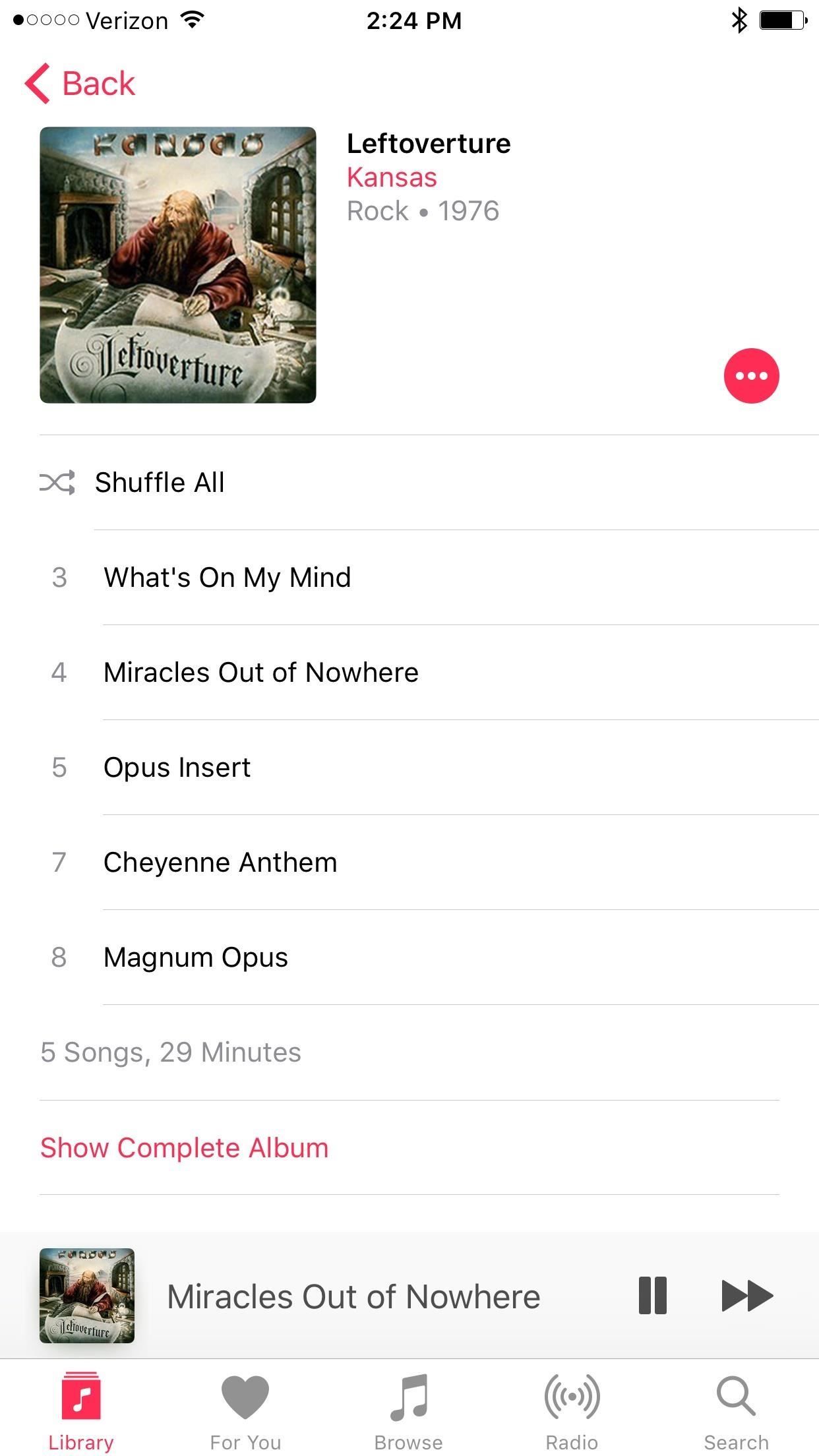Open the now playing mini player
The height and width of the screenshot is (1456, 819).
tap(353, 1296)
